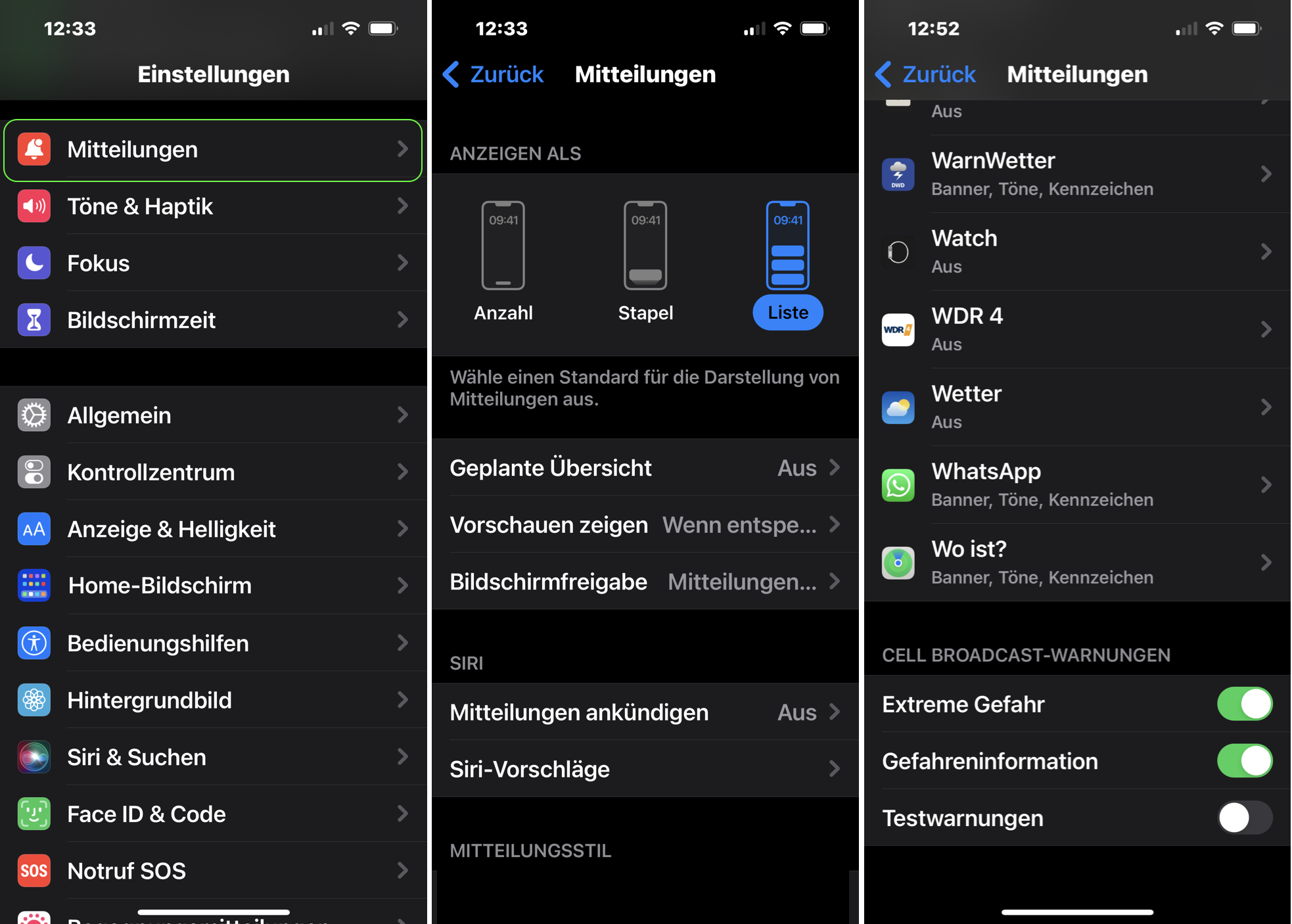Open Allgemein settings
The height and width of the screenshot is (924, 1292).
click(213, 415)
